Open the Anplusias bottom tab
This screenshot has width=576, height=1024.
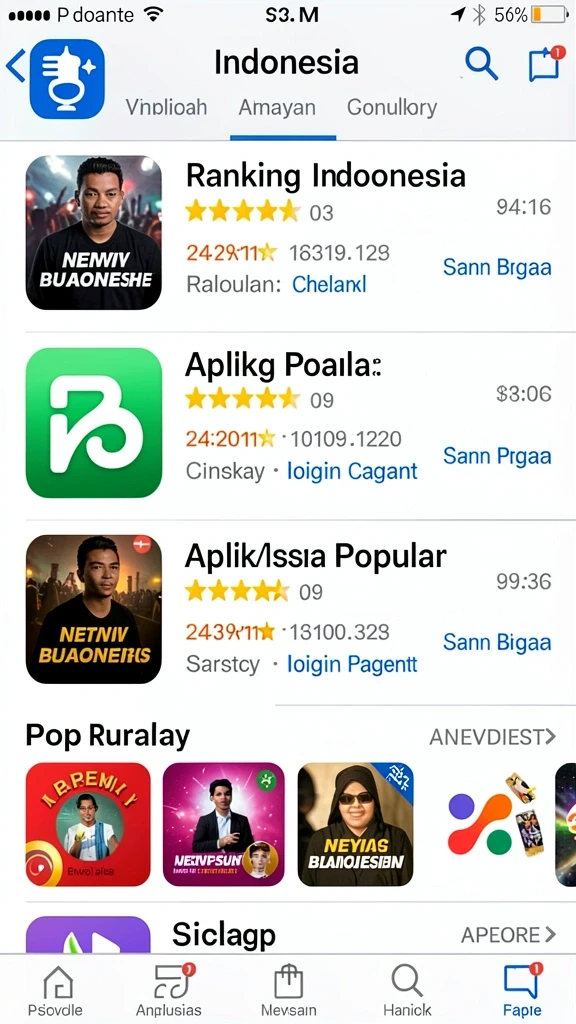point(168,990)
